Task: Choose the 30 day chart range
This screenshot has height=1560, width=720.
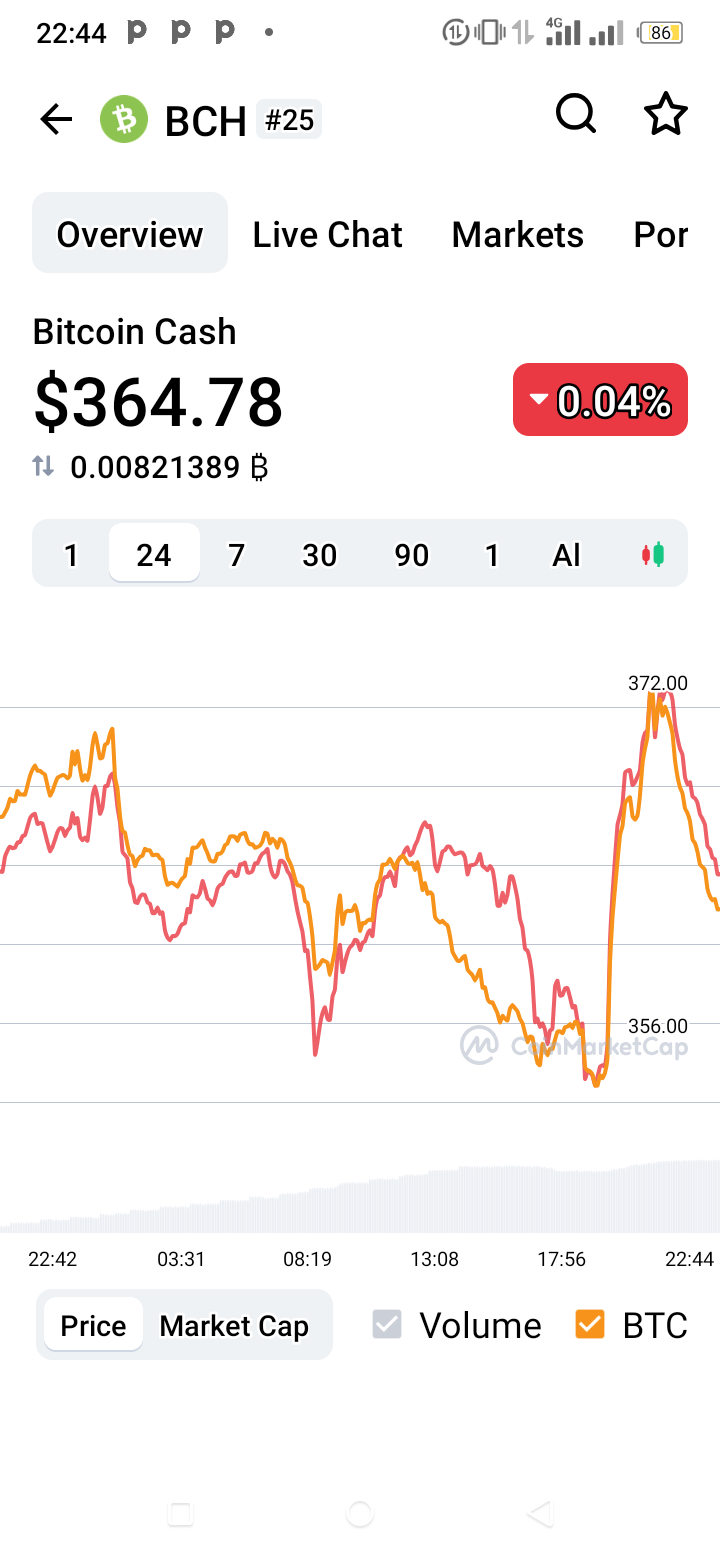Action: coord(319,555)
